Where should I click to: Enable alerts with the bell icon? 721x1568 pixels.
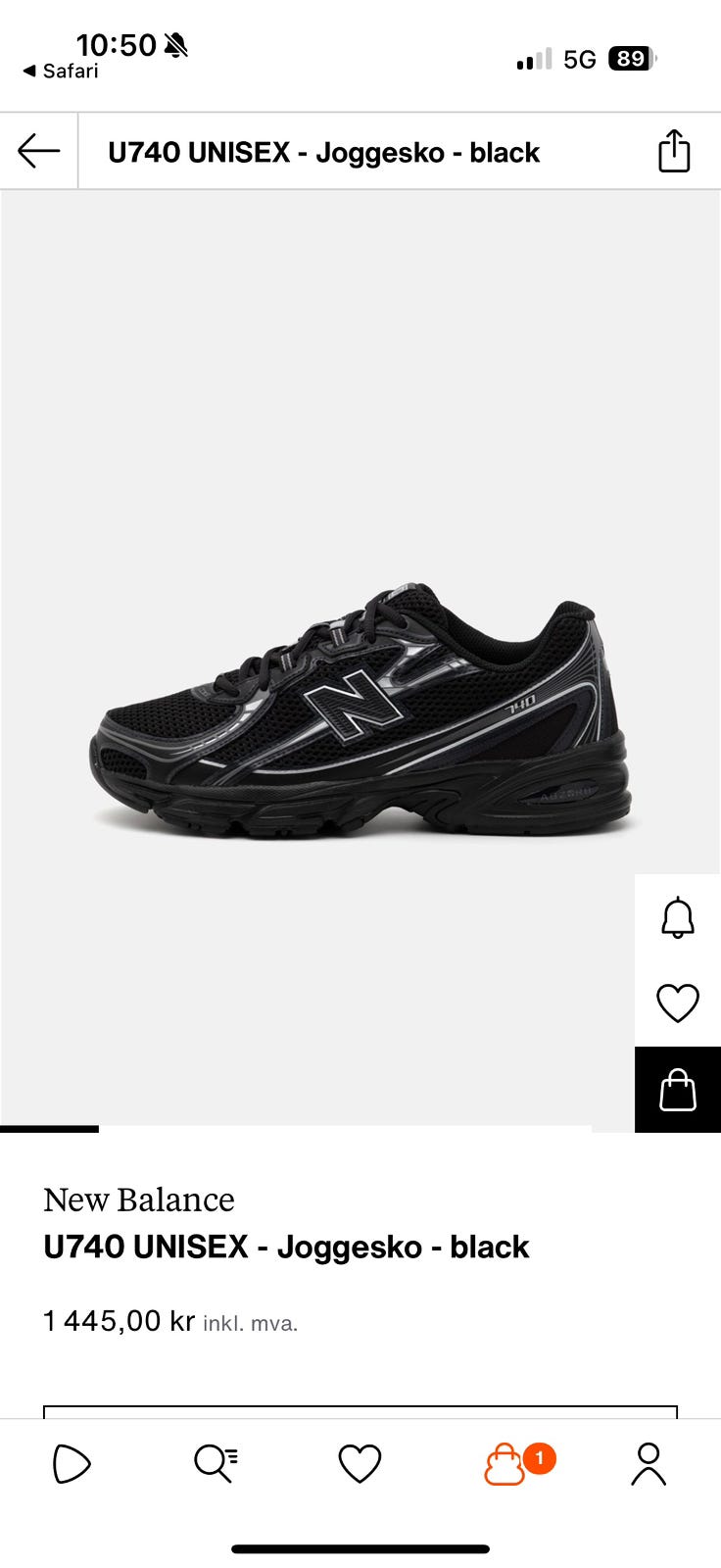[678, 917]
